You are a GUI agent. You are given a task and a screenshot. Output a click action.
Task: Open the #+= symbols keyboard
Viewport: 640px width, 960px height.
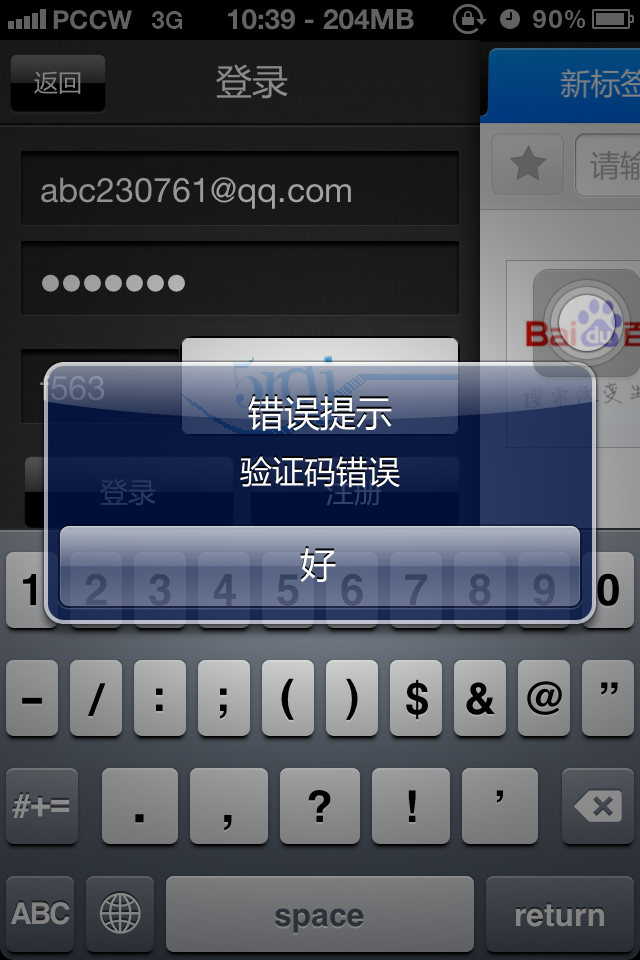click(x=41, y=806)
